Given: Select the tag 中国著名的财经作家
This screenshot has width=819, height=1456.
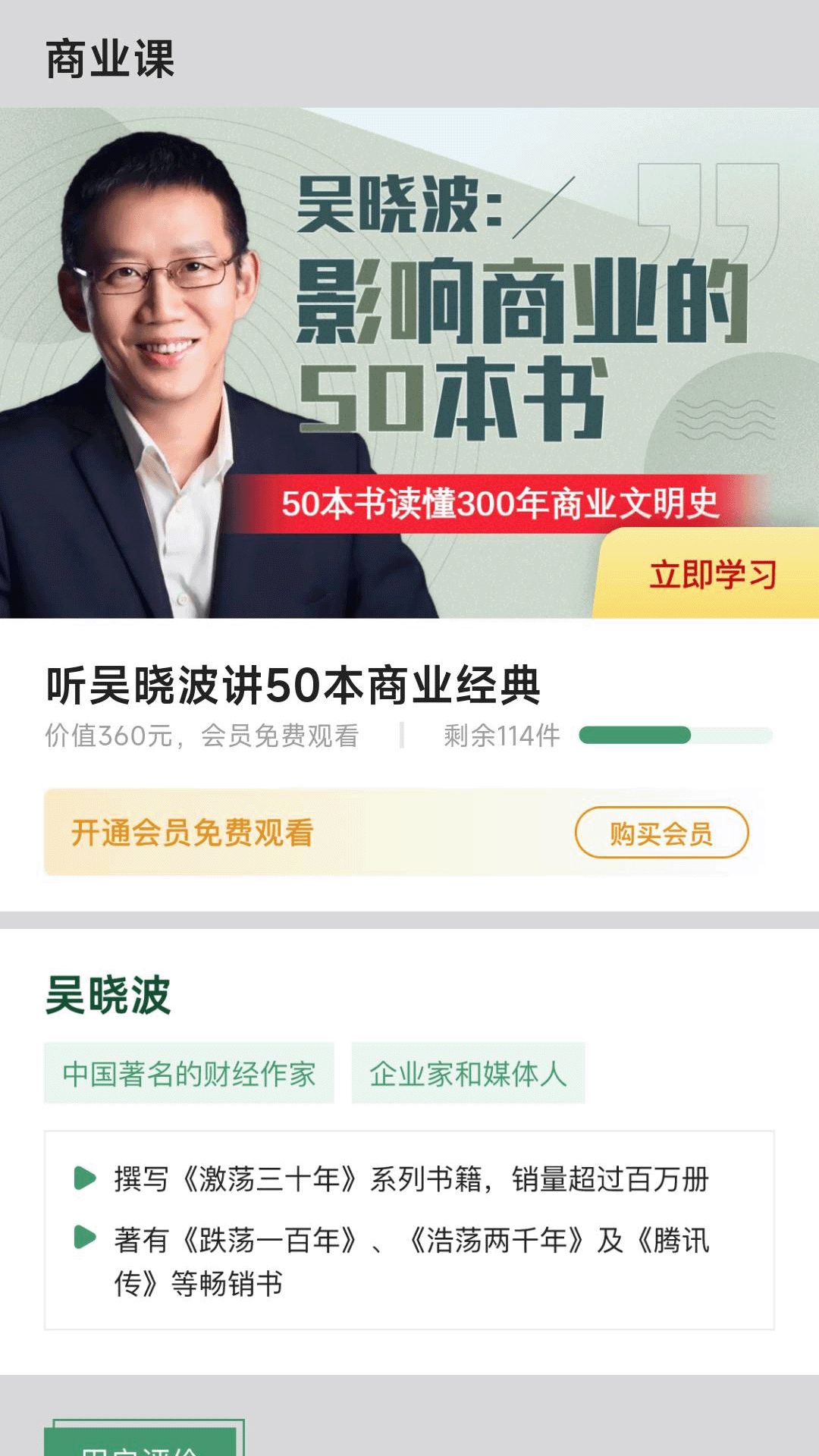Looking at the screenshot, I should point(190,1072).
